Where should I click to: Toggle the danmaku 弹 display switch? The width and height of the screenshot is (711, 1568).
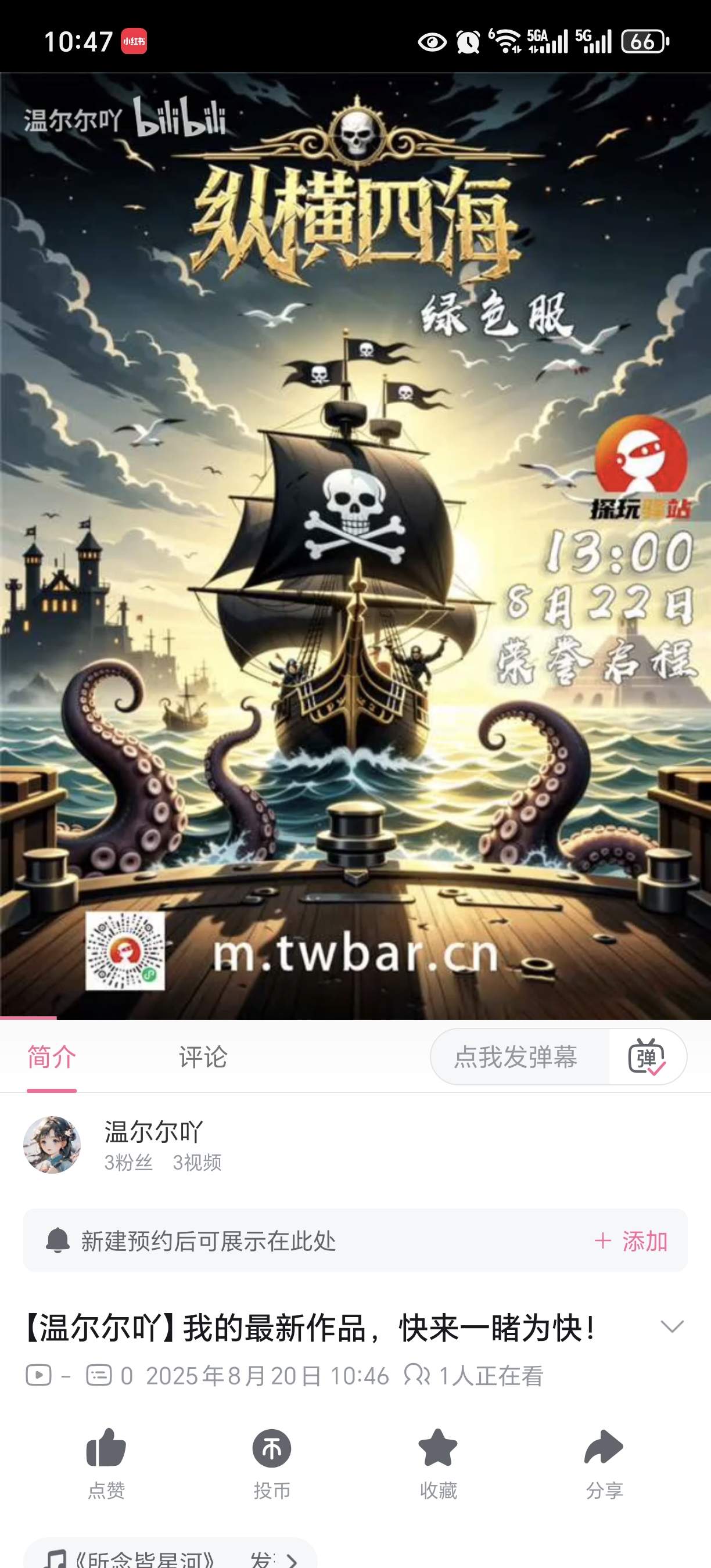[x=647, y=1058]
